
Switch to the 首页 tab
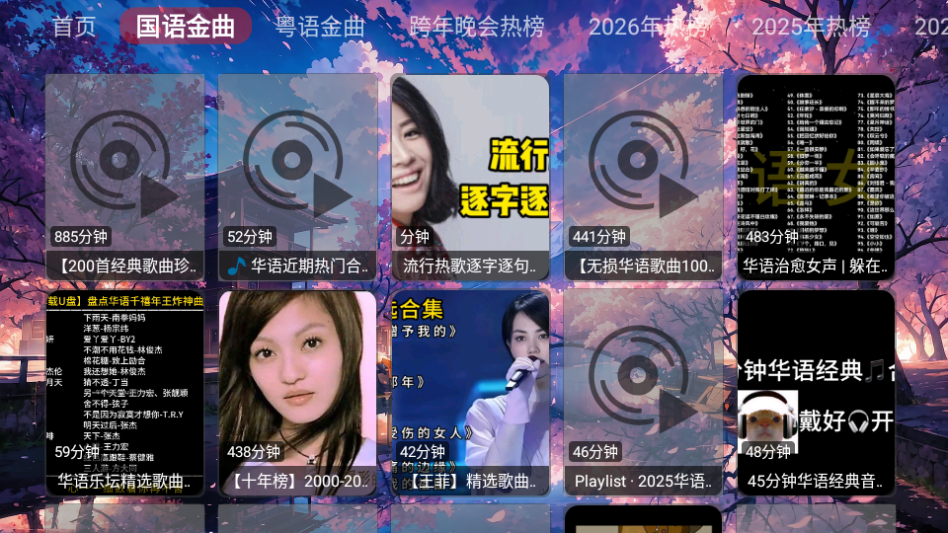click(74, 26)
